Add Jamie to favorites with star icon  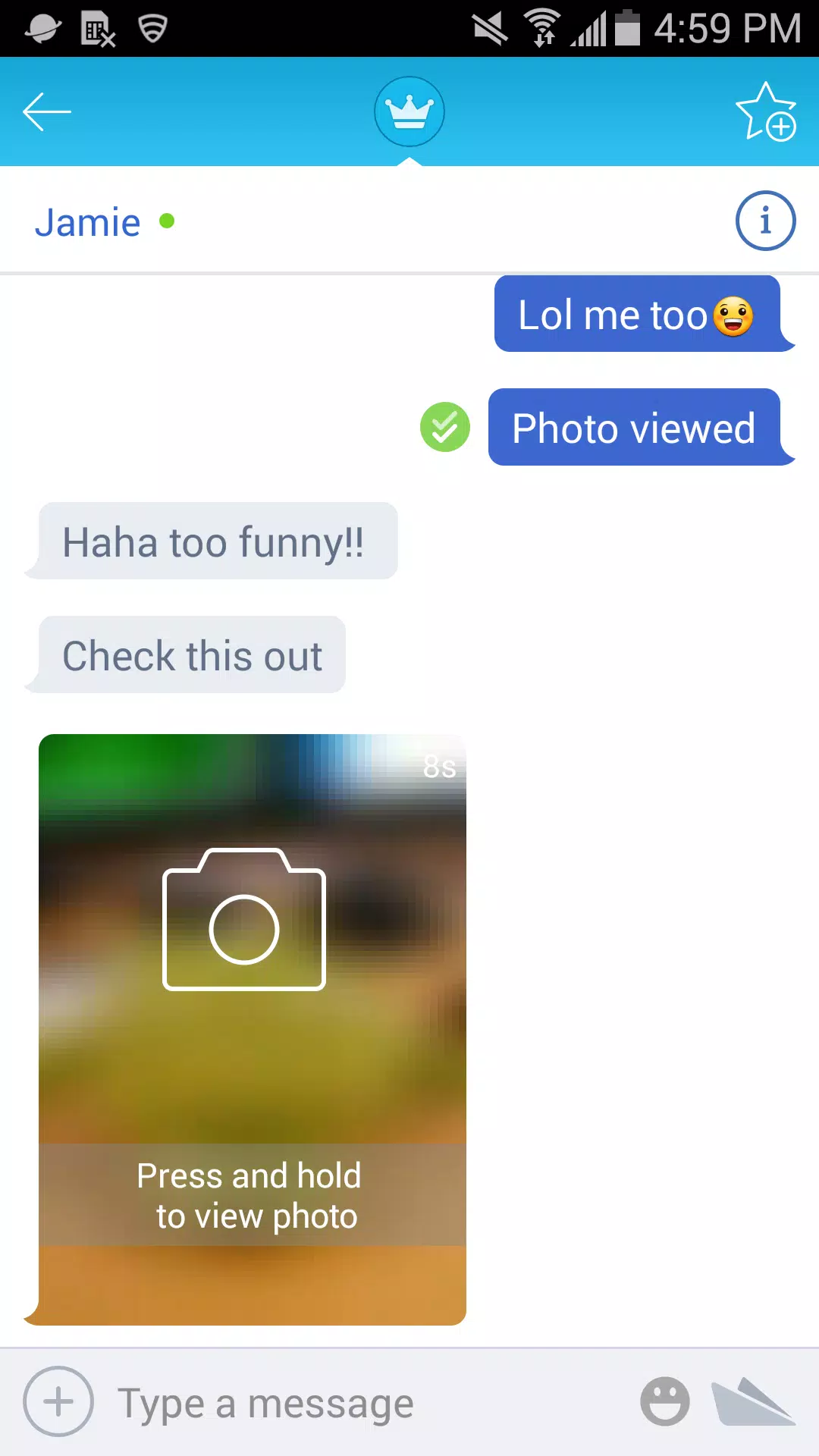[766, 111]
